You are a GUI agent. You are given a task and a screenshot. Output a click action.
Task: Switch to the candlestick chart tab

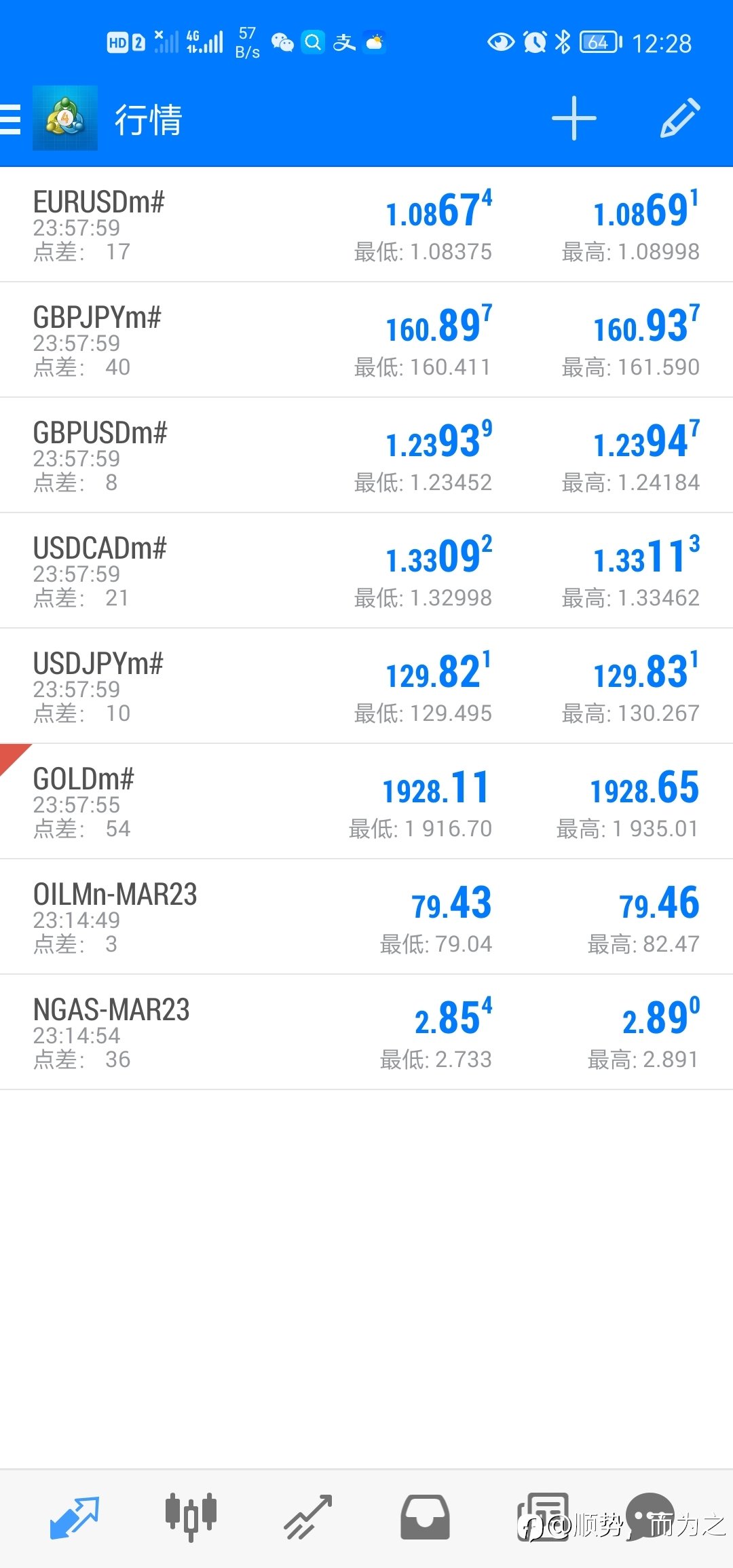[x=191, y=1518]
